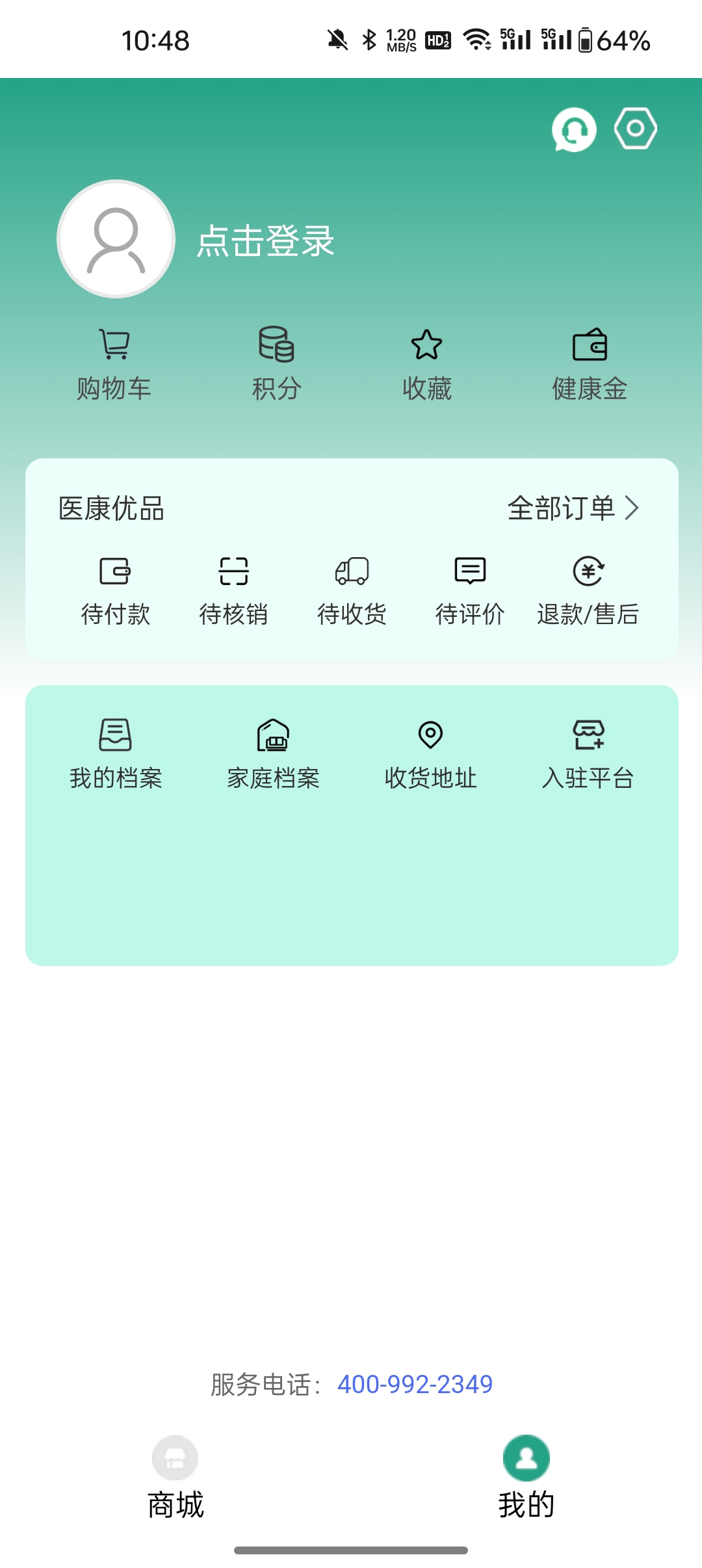Call service number 400-992-2349

[415, 1384]
